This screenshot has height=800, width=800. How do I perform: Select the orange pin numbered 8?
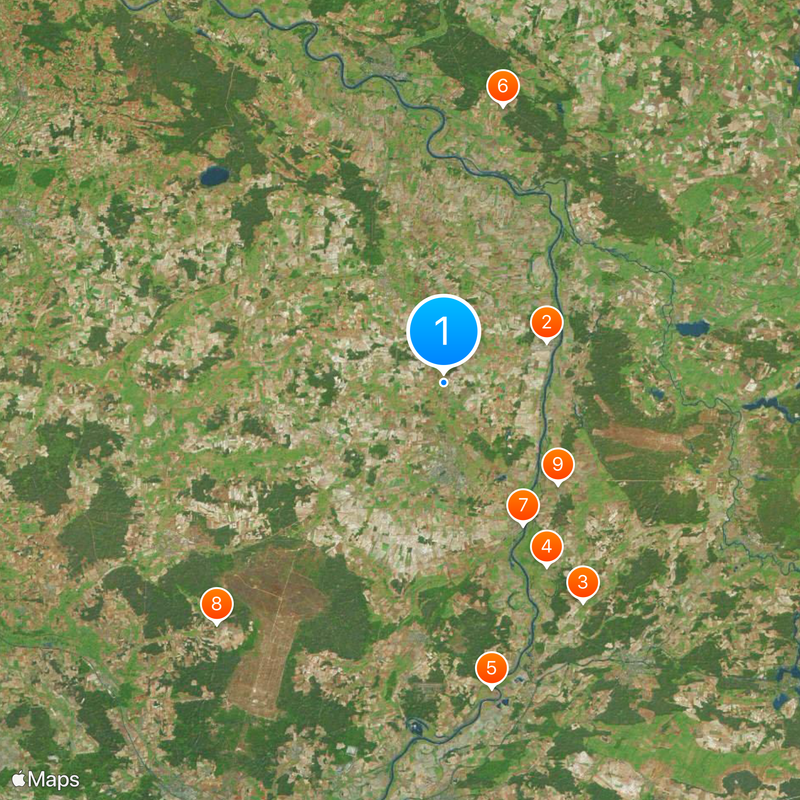pos(217,604)
